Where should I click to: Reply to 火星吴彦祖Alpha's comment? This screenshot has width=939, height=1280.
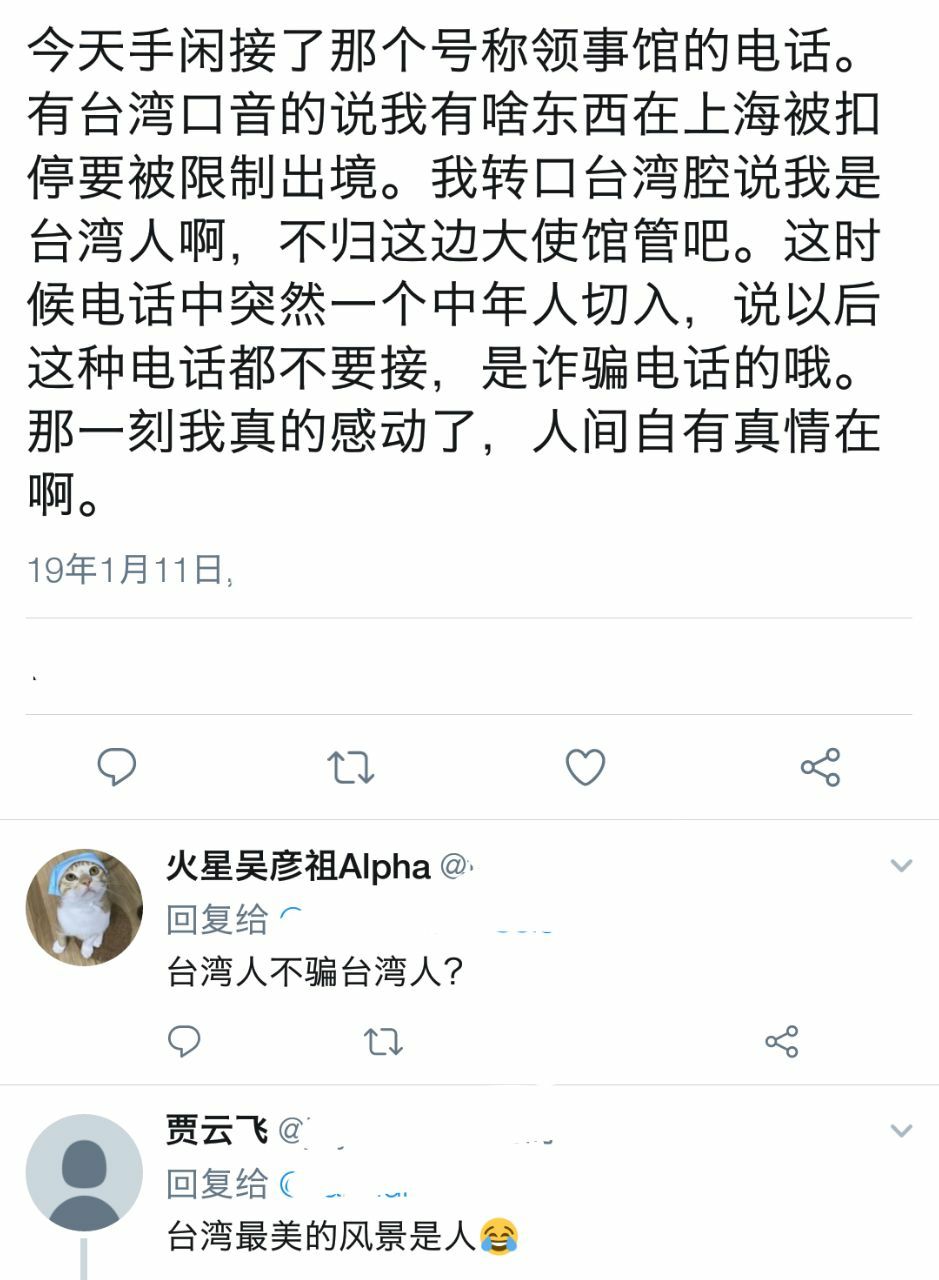[184, 1041]
